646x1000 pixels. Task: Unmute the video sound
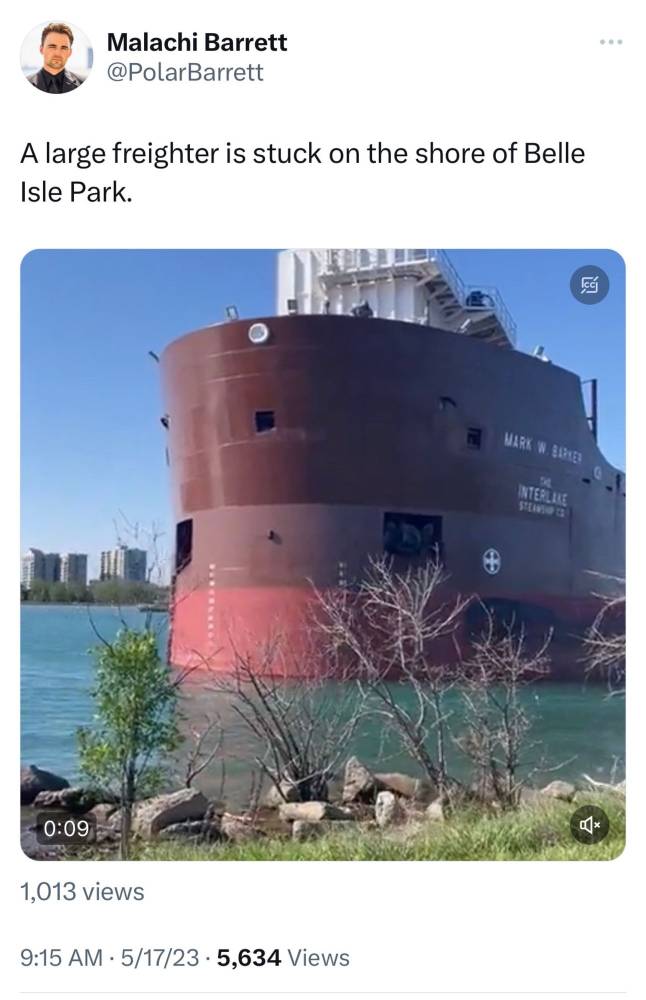[x=588, y=827]
